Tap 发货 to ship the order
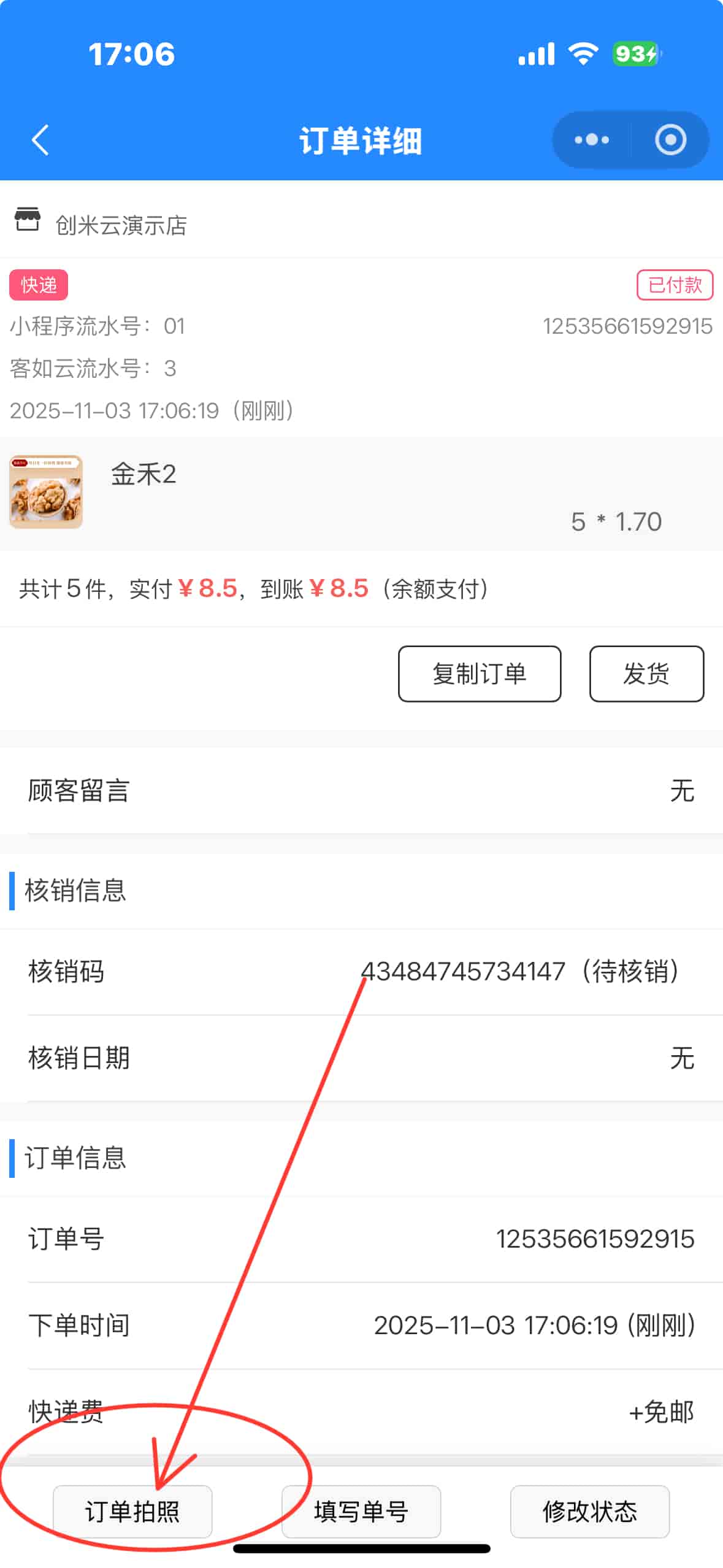The width and height of the screenshot is (723, 1568). [646, 674]
